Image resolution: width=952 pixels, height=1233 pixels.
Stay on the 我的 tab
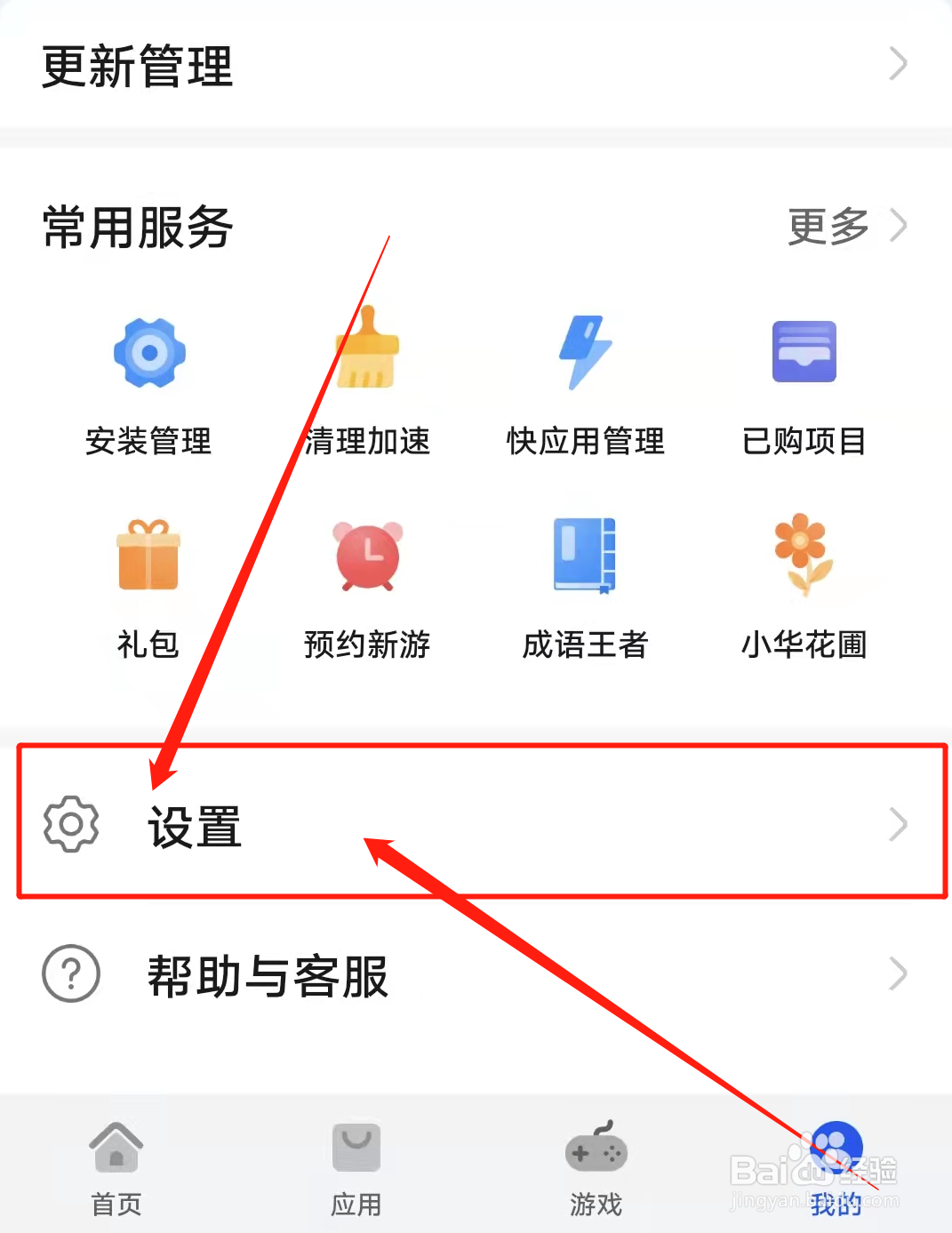tap(836, 1165)
